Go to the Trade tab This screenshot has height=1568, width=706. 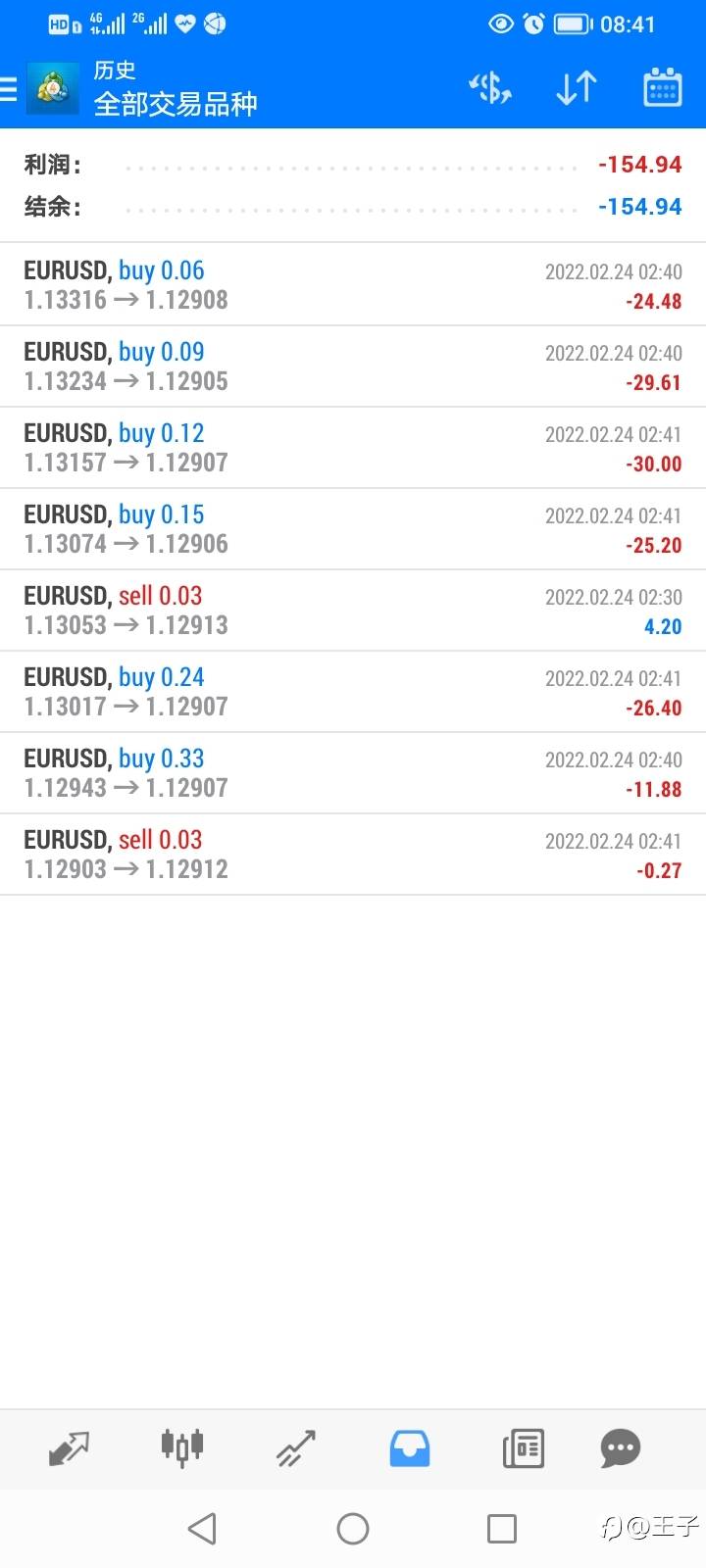(295, 1447)
